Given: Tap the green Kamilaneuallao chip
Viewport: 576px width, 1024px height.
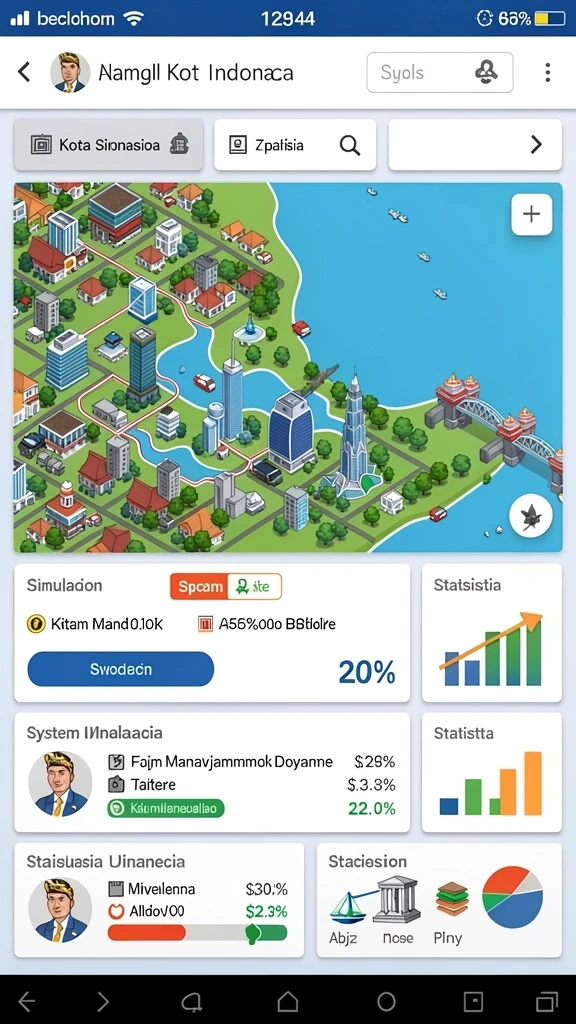Looking at the screenshot, I should (165, 808).
